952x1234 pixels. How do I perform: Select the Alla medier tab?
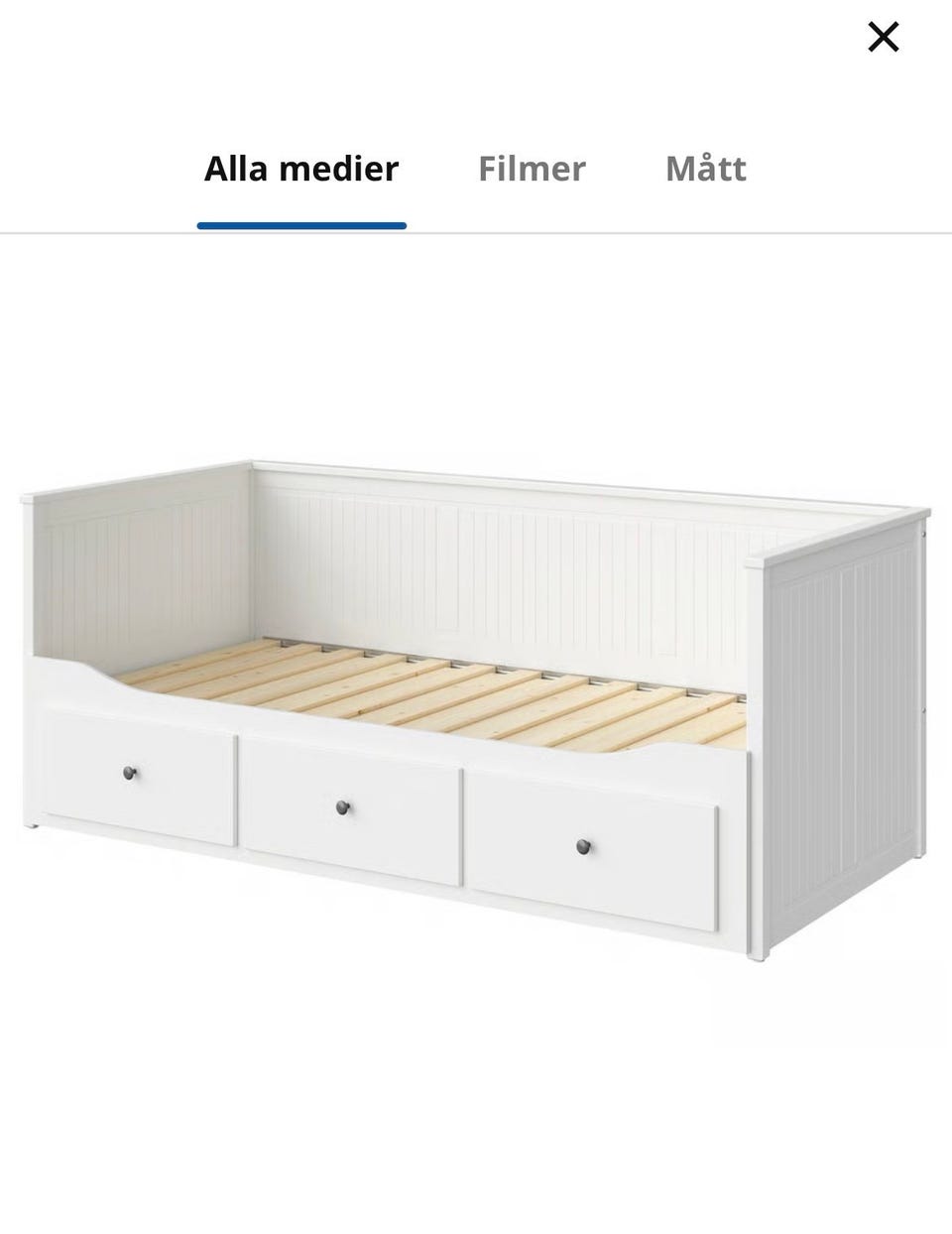pyautogui.click(x=300, y=169)
